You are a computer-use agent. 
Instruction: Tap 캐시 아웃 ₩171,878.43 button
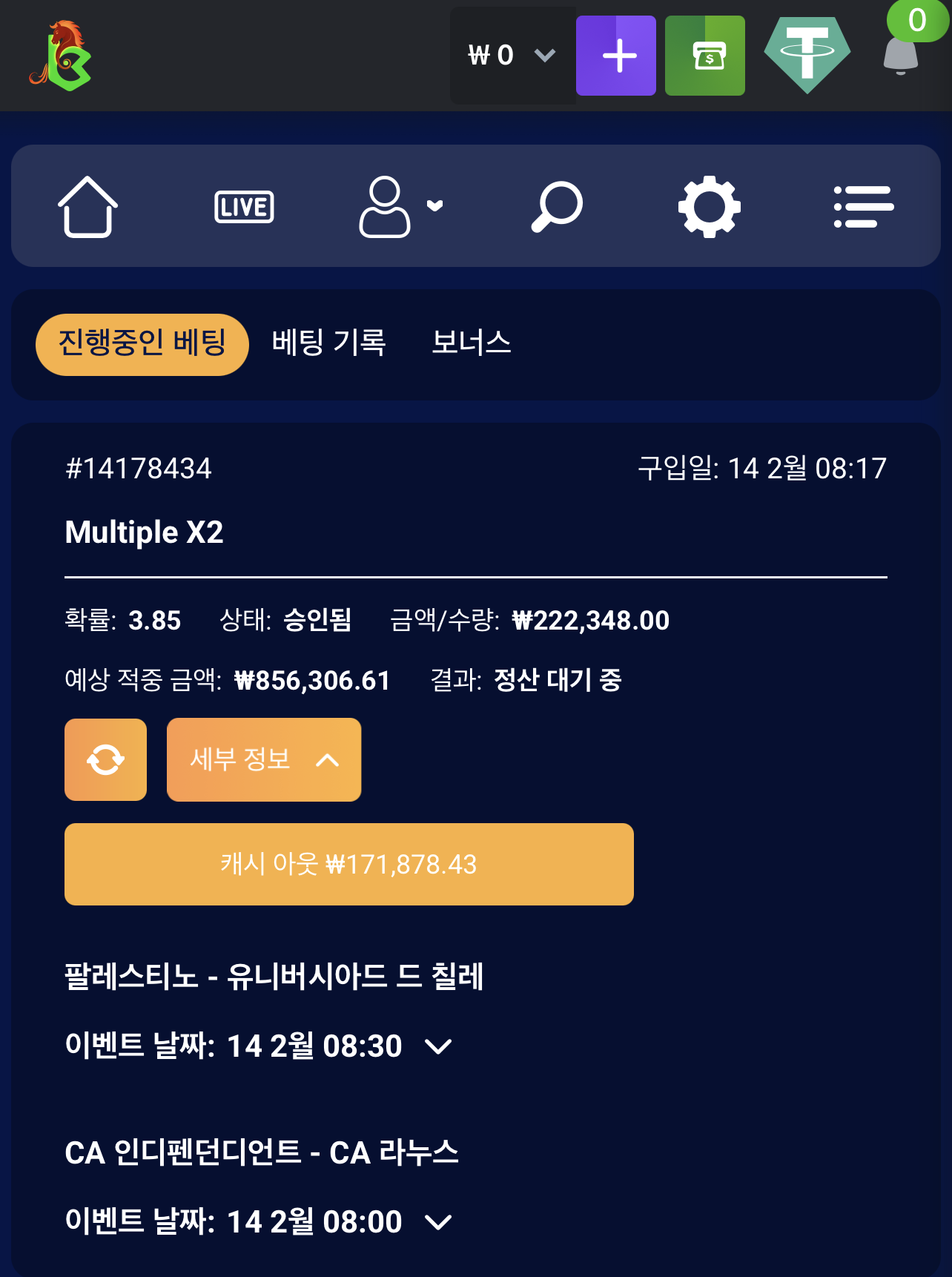pos(348,864)
